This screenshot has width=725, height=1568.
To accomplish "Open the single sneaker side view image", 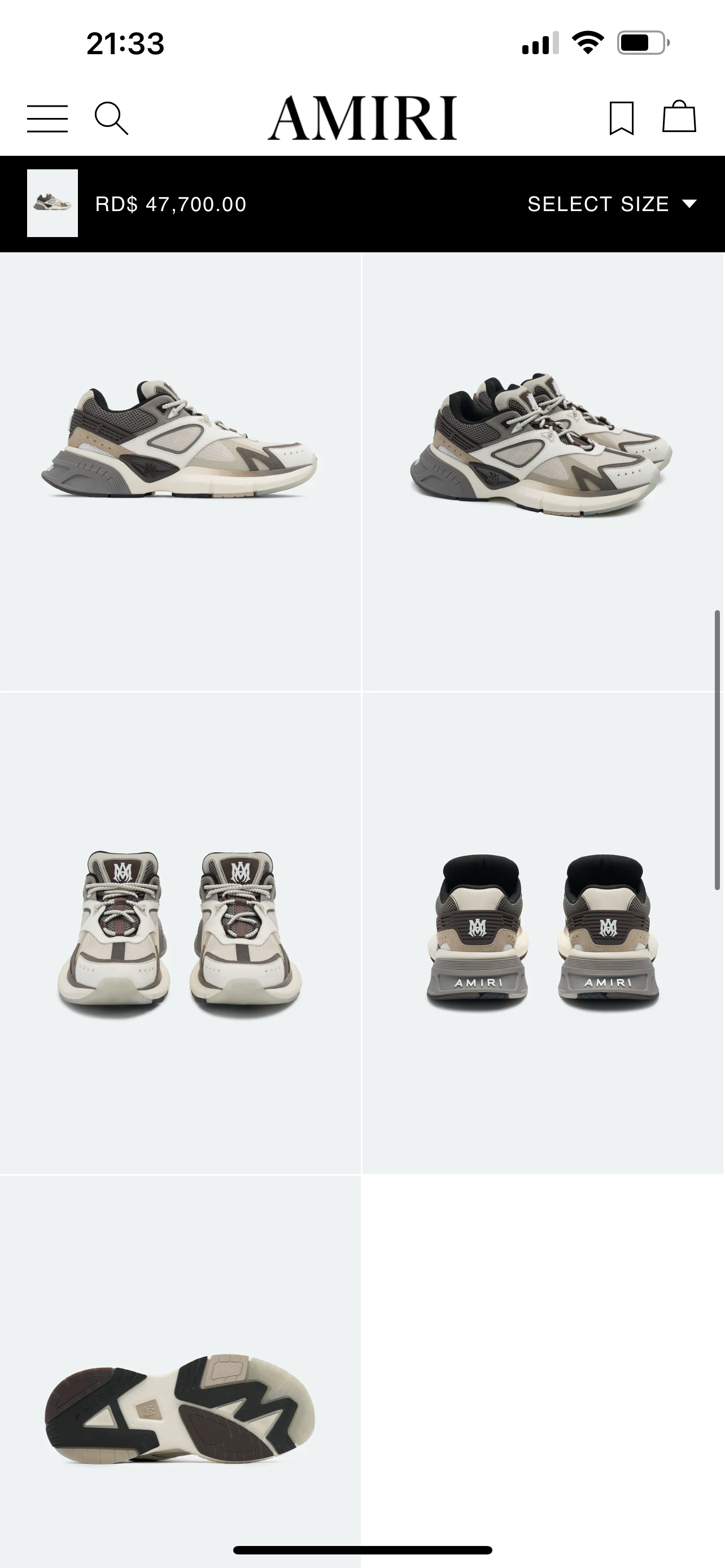I will (180, 472).
